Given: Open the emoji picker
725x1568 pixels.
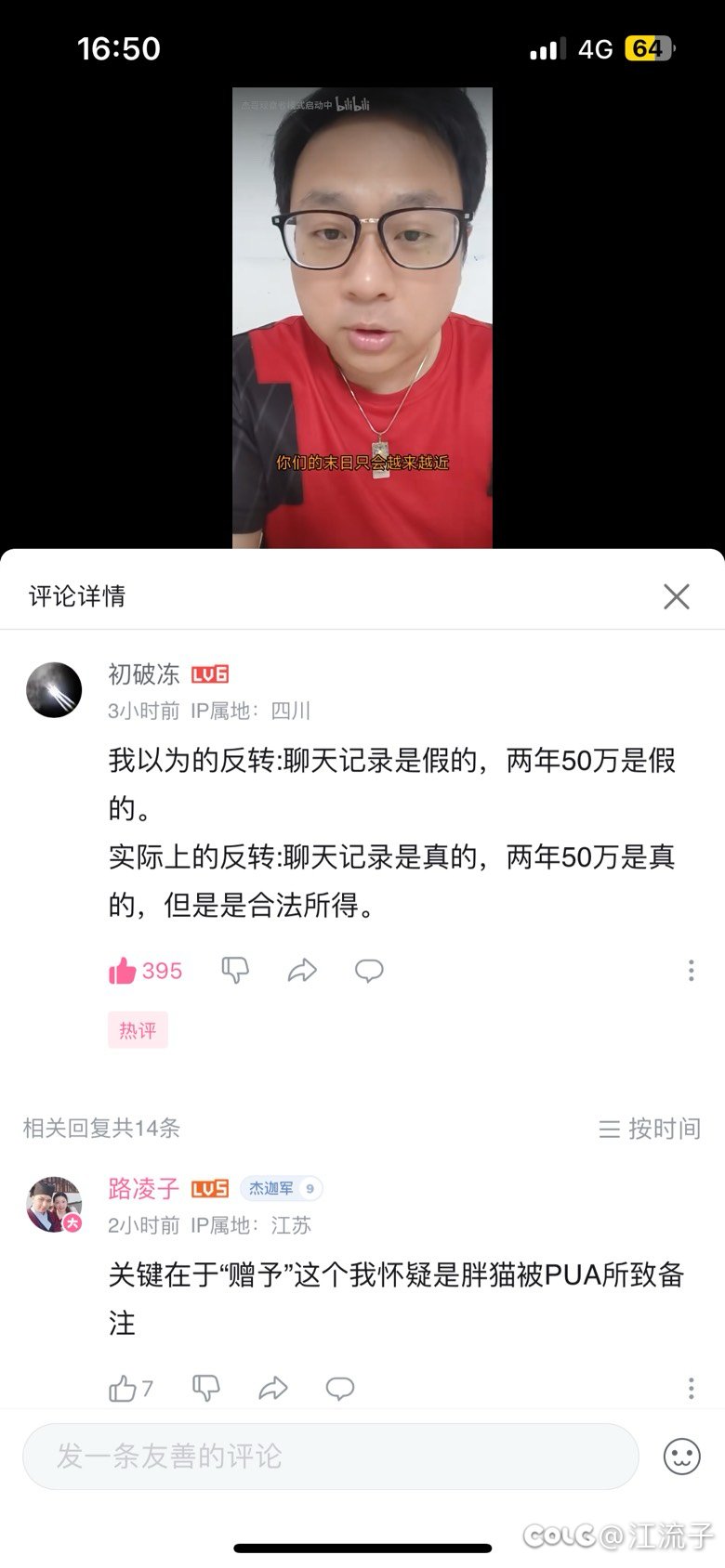Looking at the screenshot, I should click(x=681, y=1457).
